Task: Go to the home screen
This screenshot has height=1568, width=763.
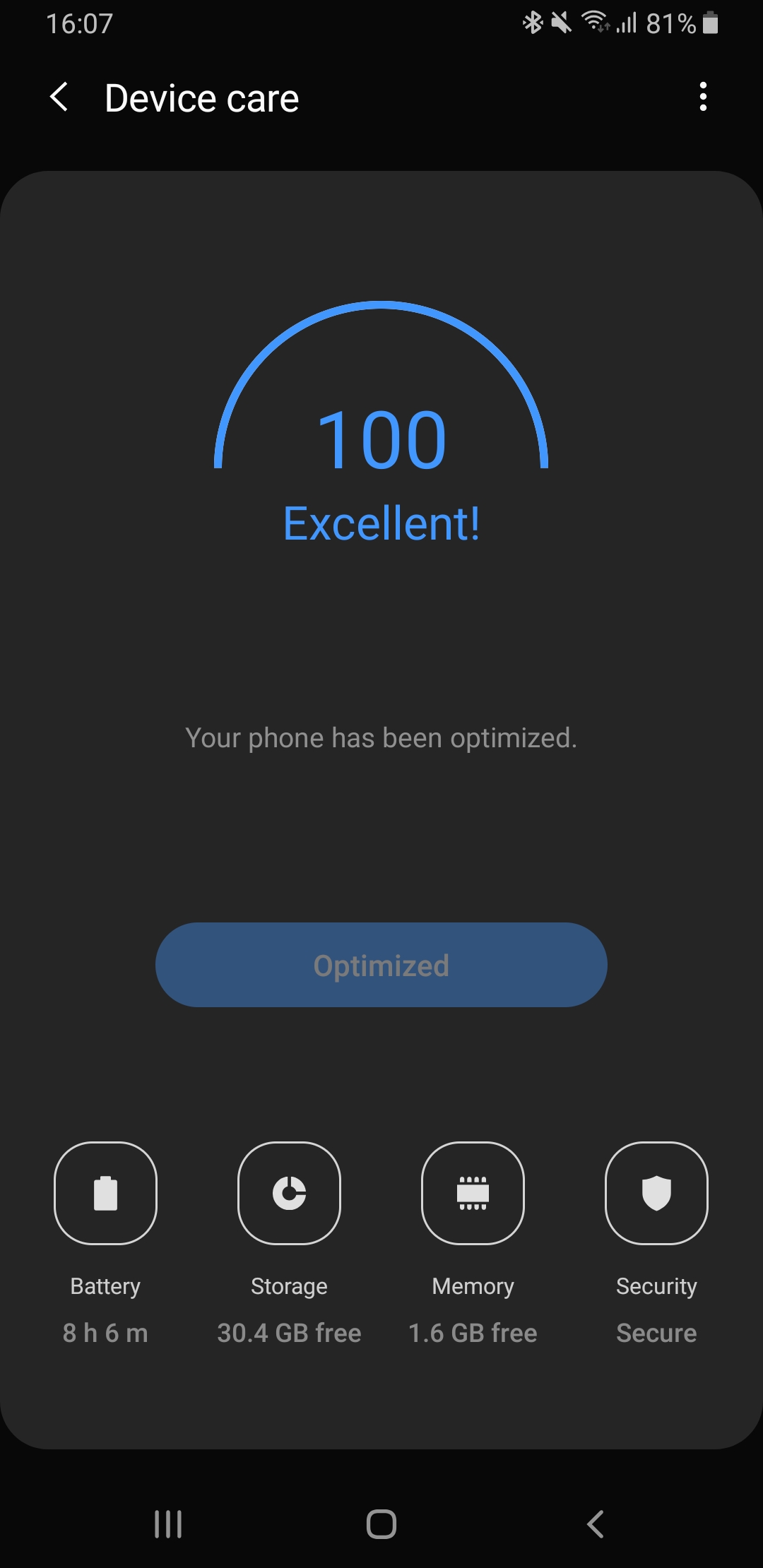Action: point(381,1524)
